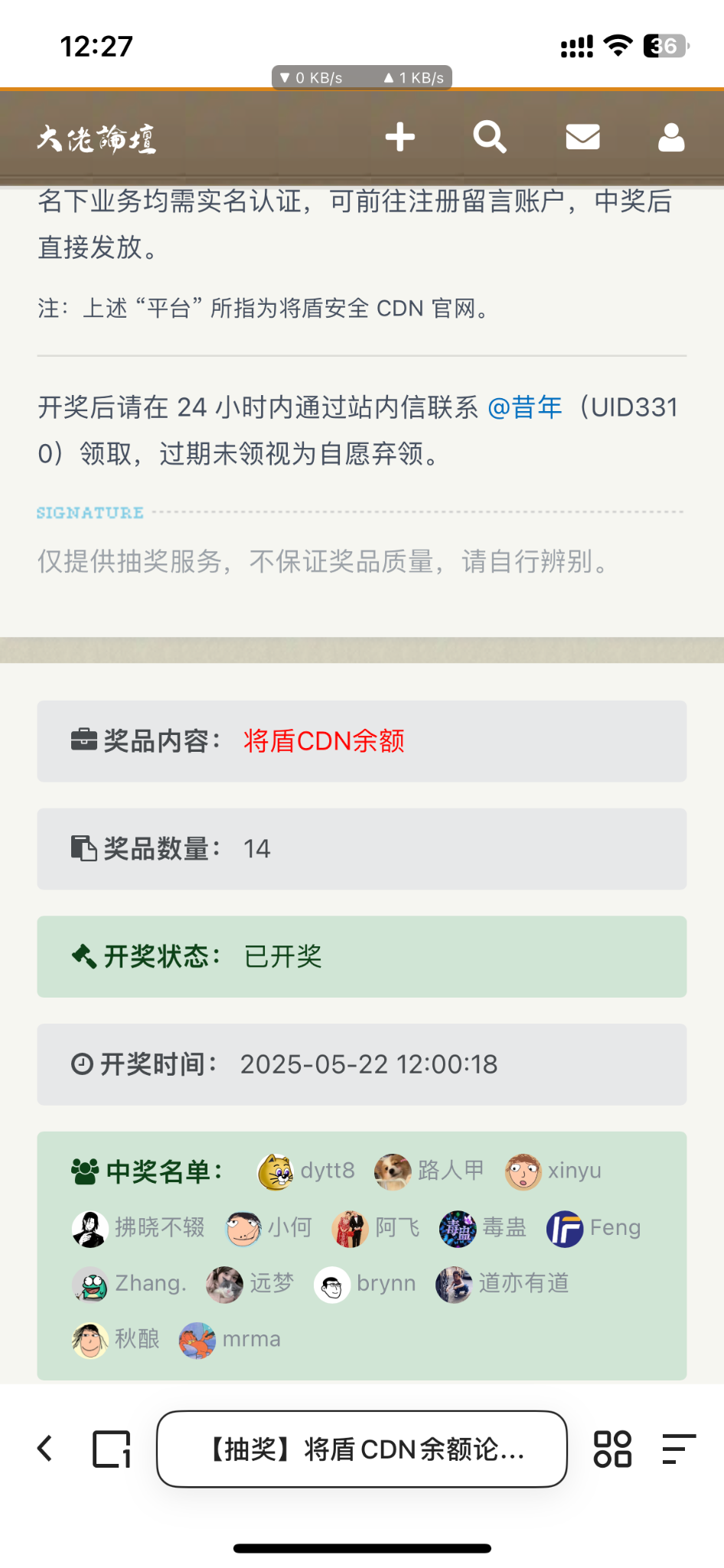
Task: Go to the 大佬论坛 home logo
Action: coord(96,139)
